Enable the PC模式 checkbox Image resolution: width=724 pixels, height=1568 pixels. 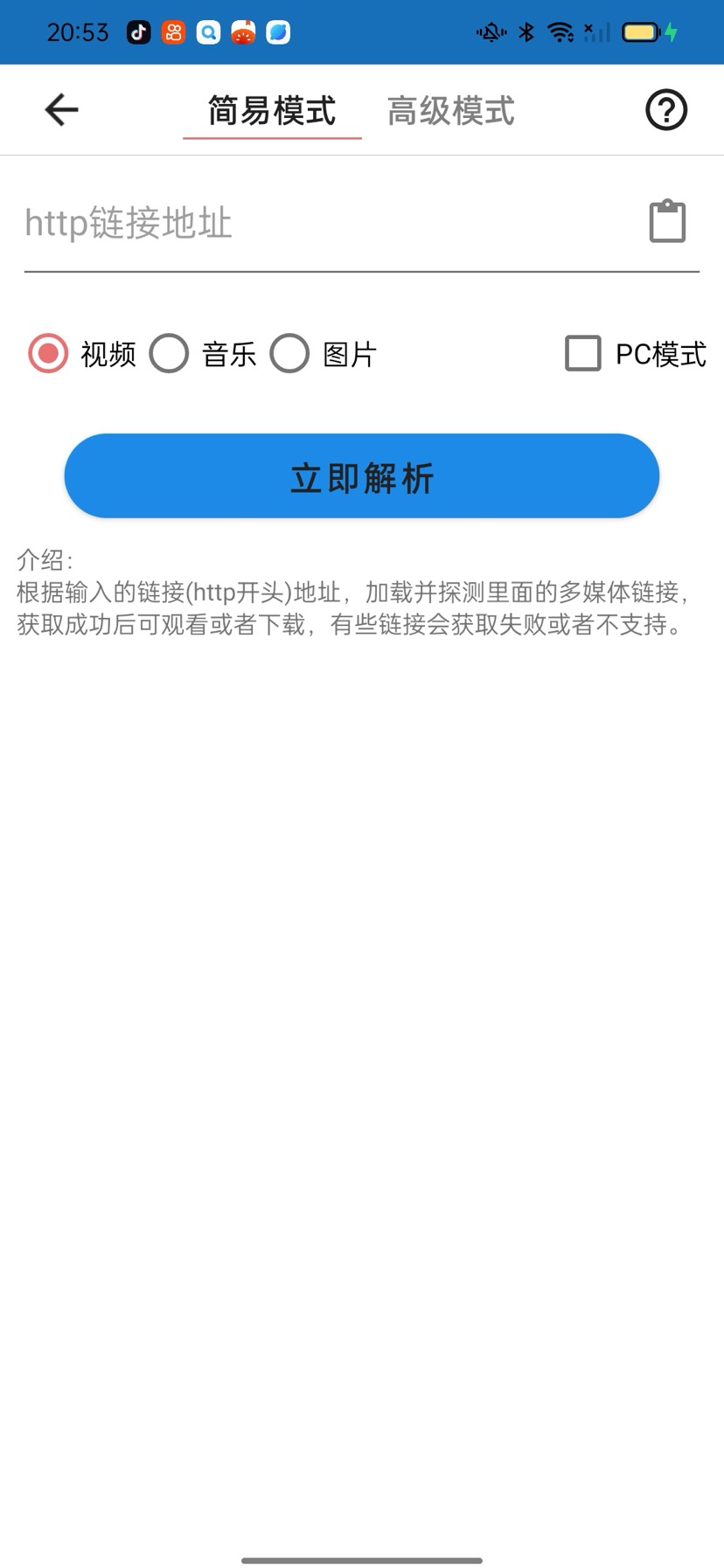coord(583,354)
